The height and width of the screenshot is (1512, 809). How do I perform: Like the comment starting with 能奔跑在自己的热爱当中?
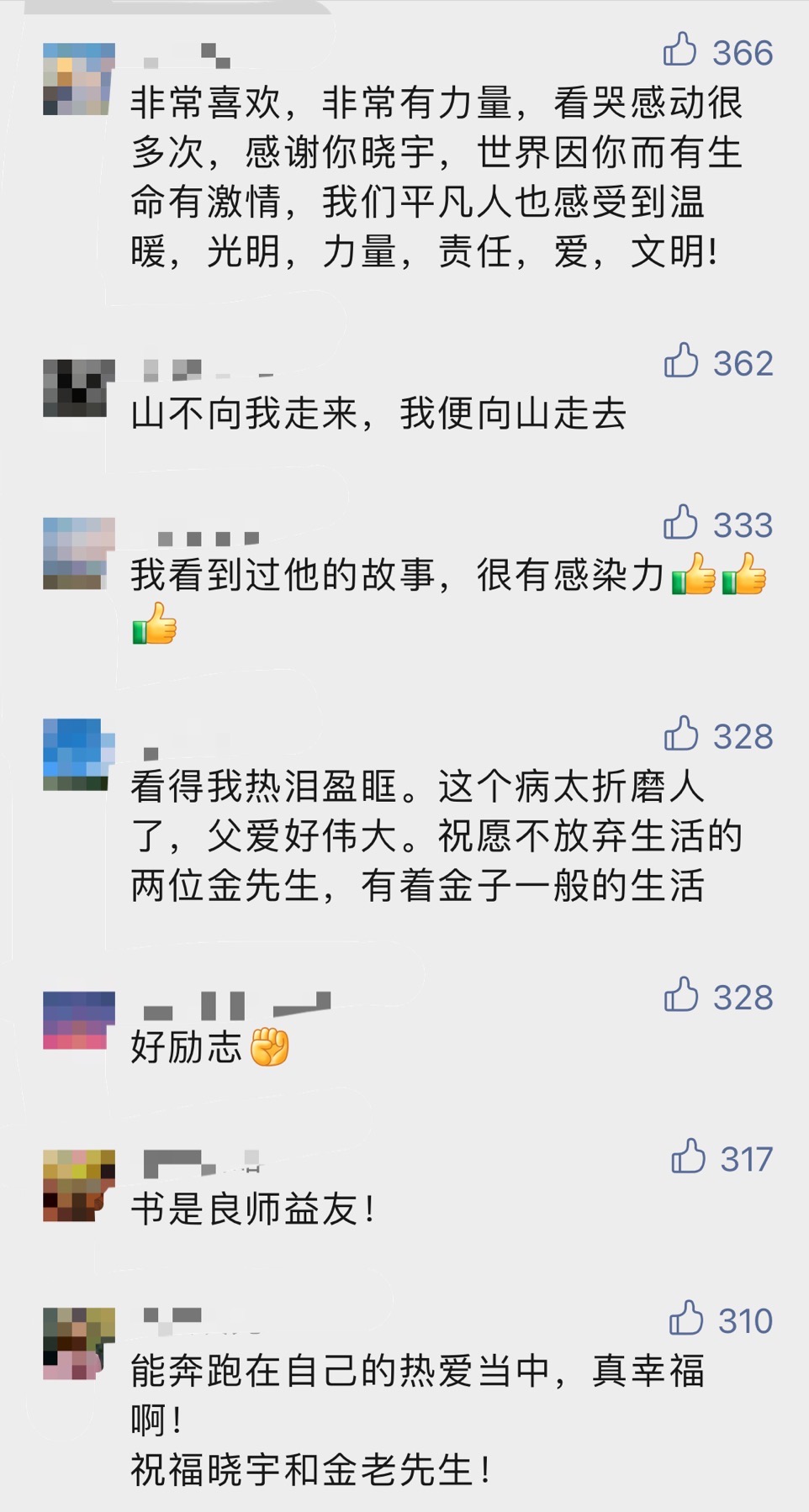tap(685, 1319)
